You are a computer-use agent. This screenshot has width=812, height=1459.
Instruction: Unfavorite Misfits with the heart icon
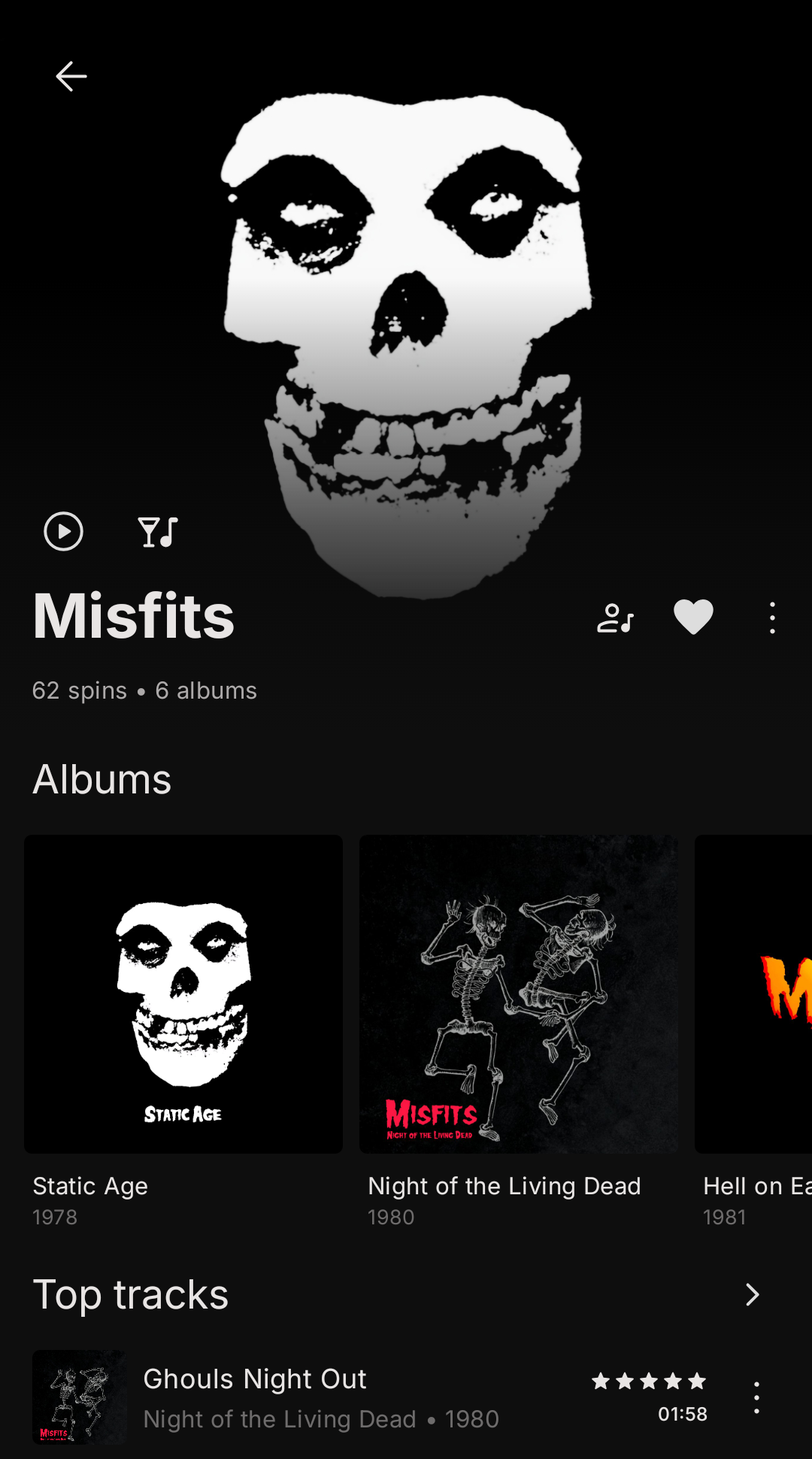coord(693,618)
